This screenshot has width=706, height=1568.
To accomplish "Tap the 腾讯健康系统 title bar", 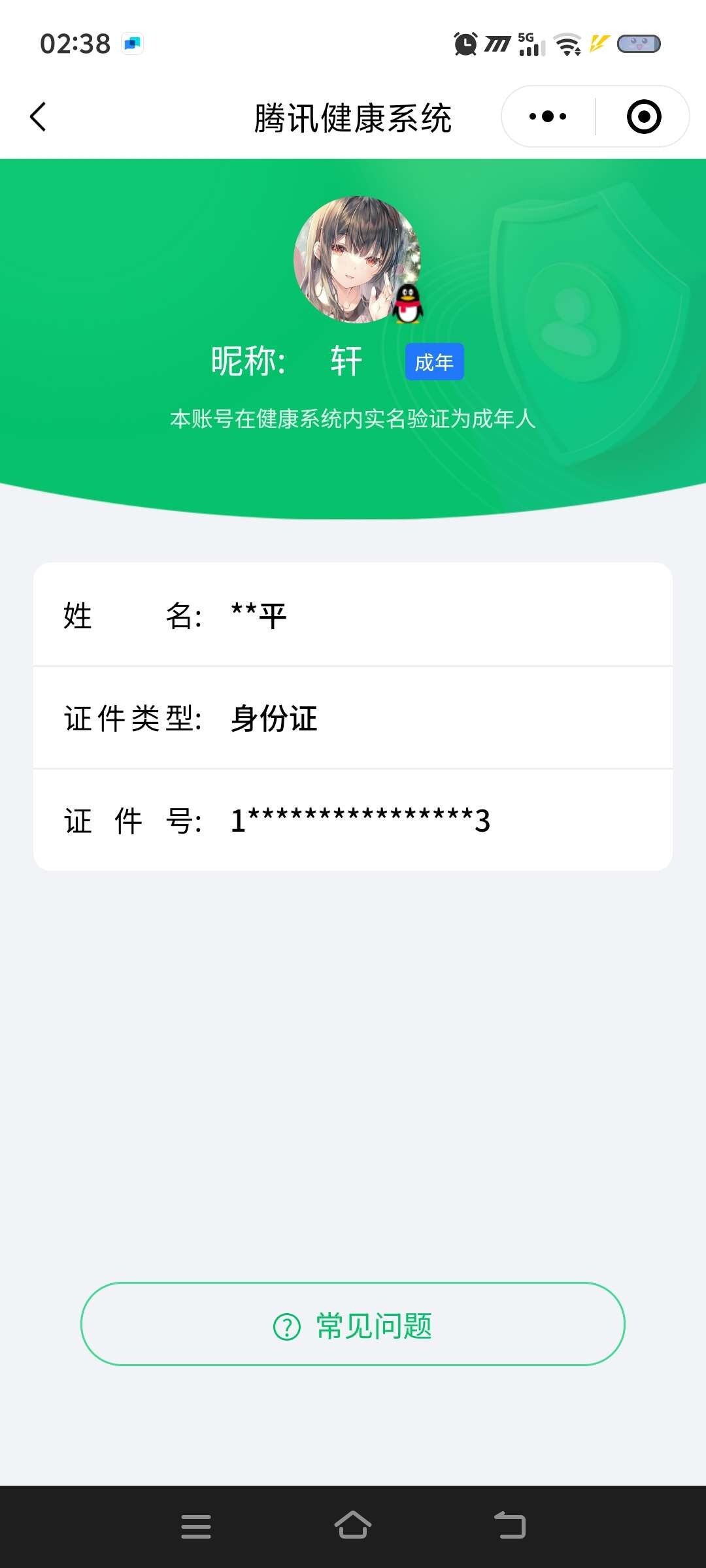I will [353, 118].
